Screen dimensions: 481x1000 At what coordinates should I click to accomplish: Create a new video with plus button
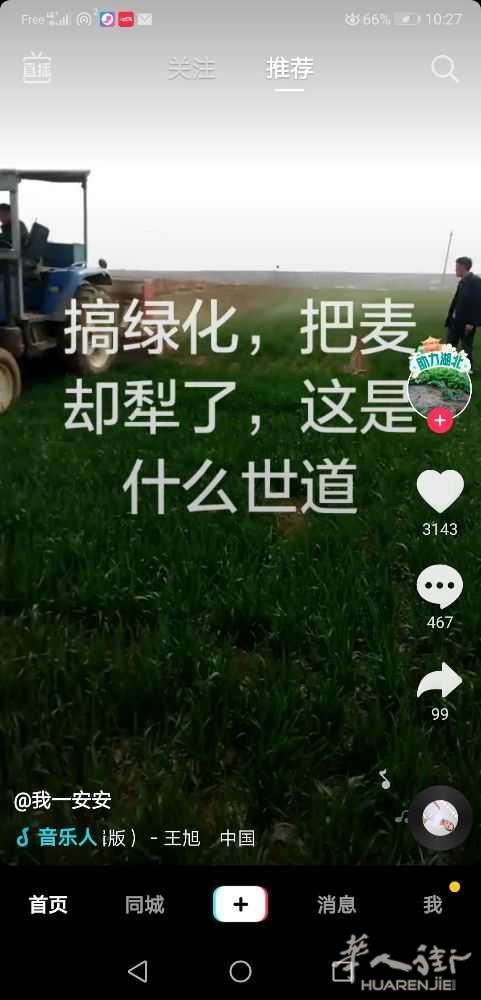click(240, 904)
